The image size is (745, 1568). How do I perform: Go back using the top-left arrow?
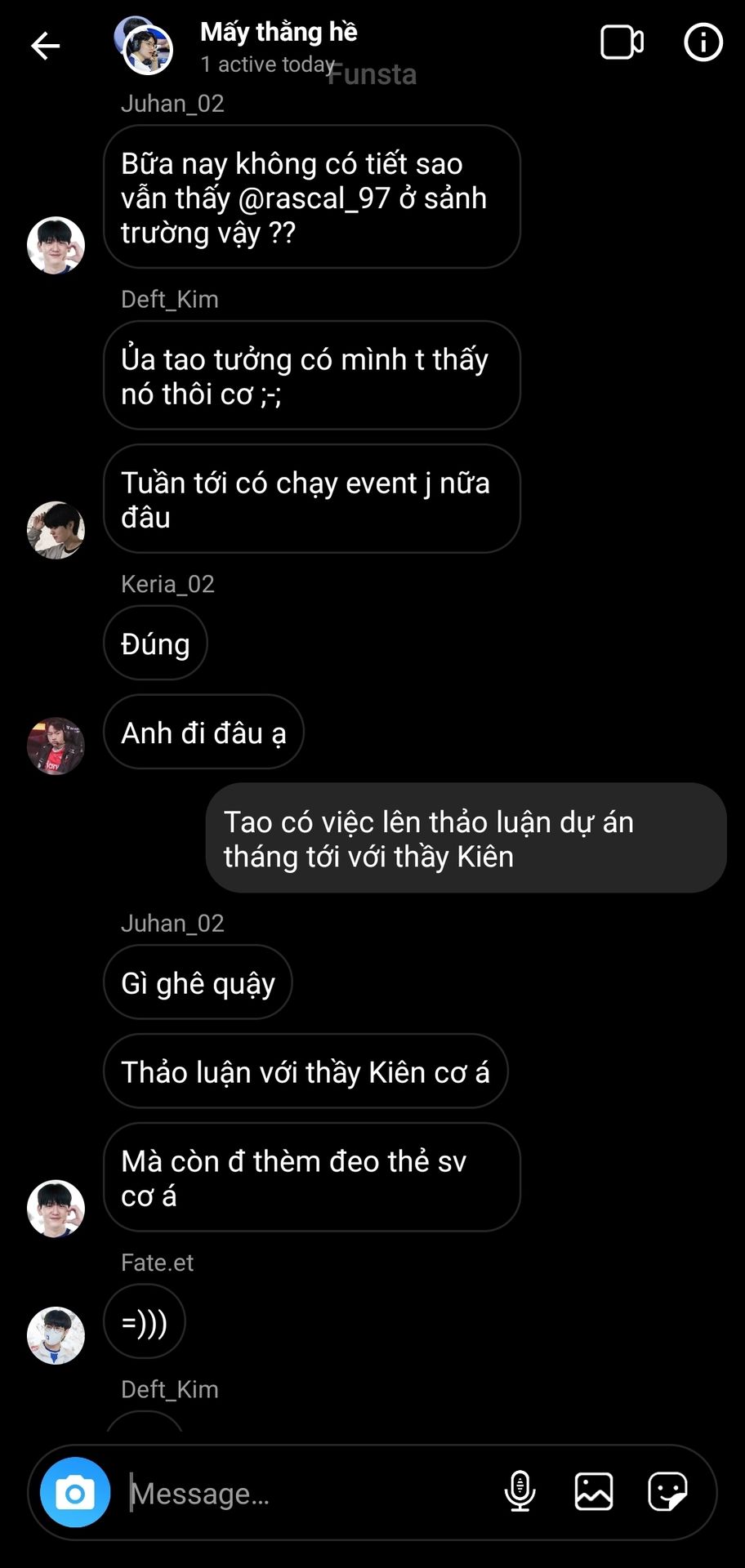45,46
